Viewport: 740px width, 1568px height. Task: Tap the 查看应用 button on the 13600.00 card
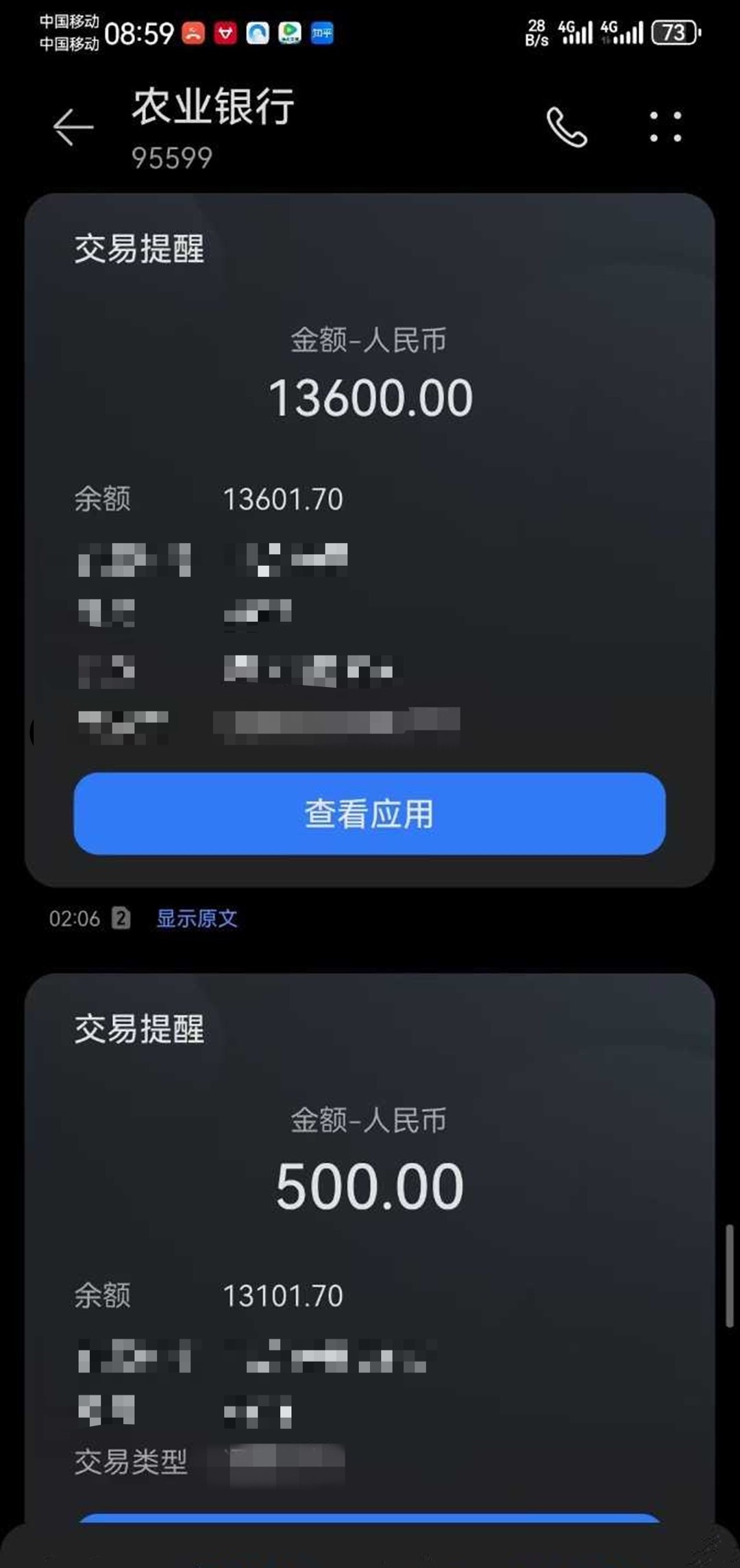click(x=369, y=814)
